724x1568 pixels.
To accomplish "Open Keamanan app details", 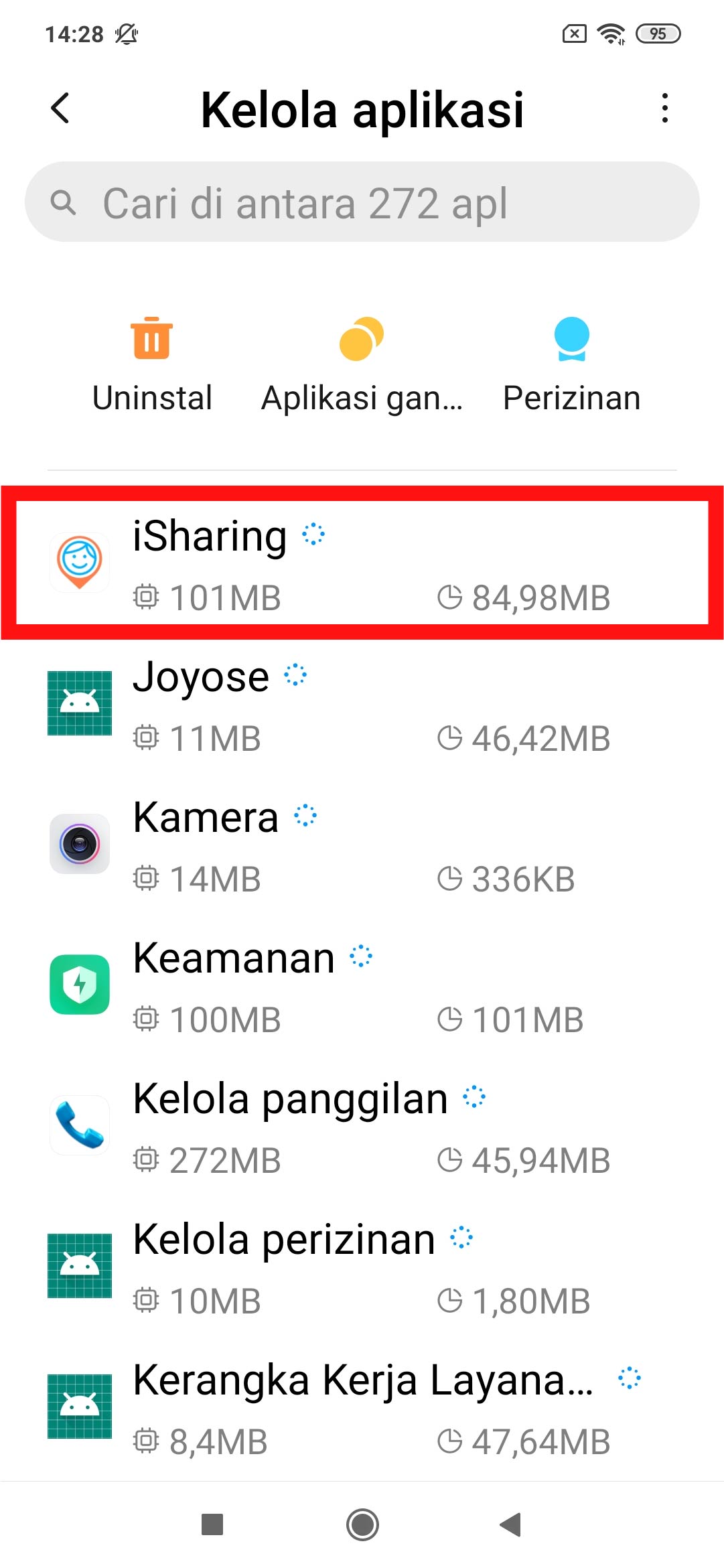I will click(362, 986).
